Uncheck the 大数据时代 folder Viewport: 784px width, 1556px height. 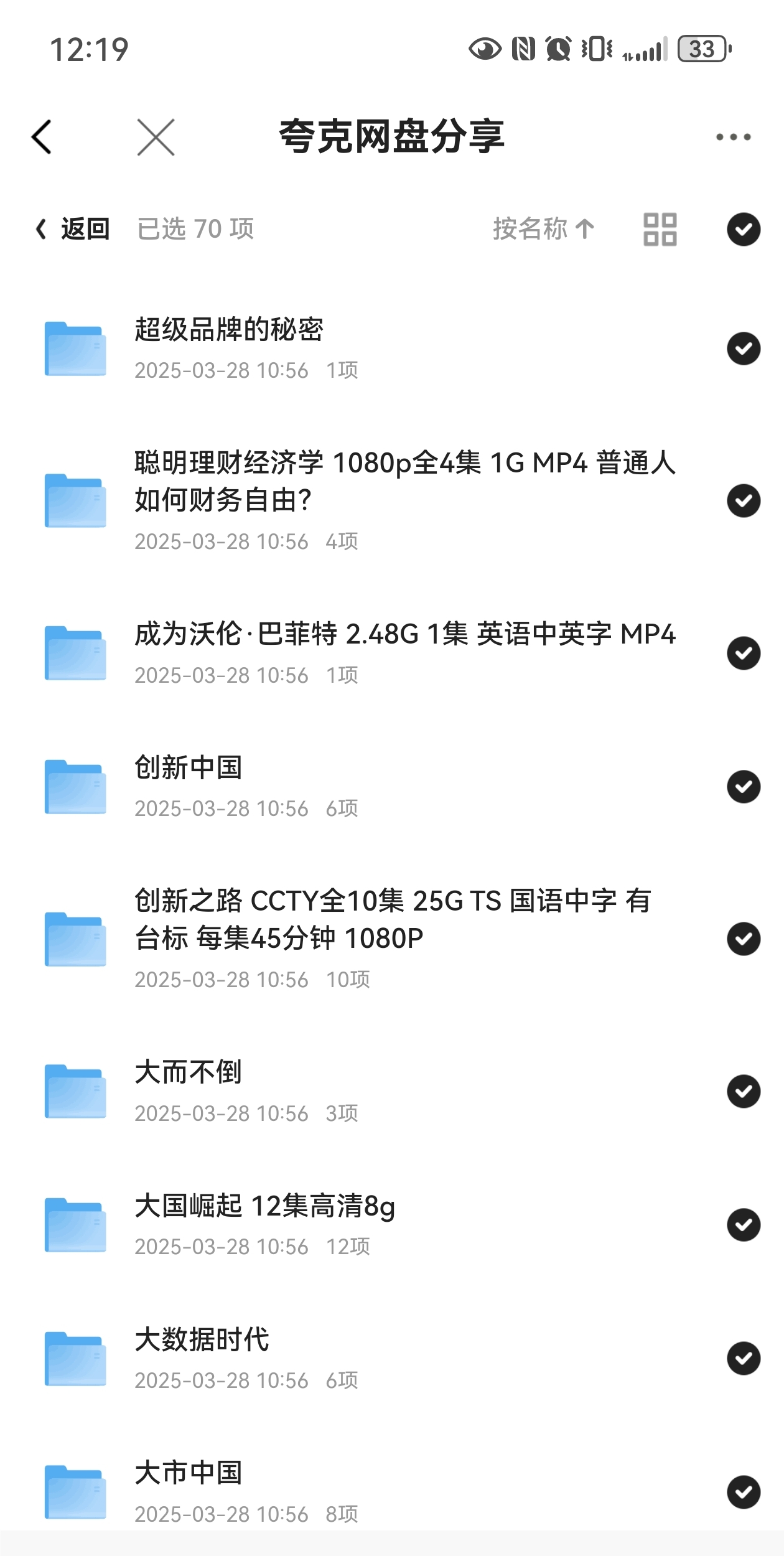pos(744,1358)
